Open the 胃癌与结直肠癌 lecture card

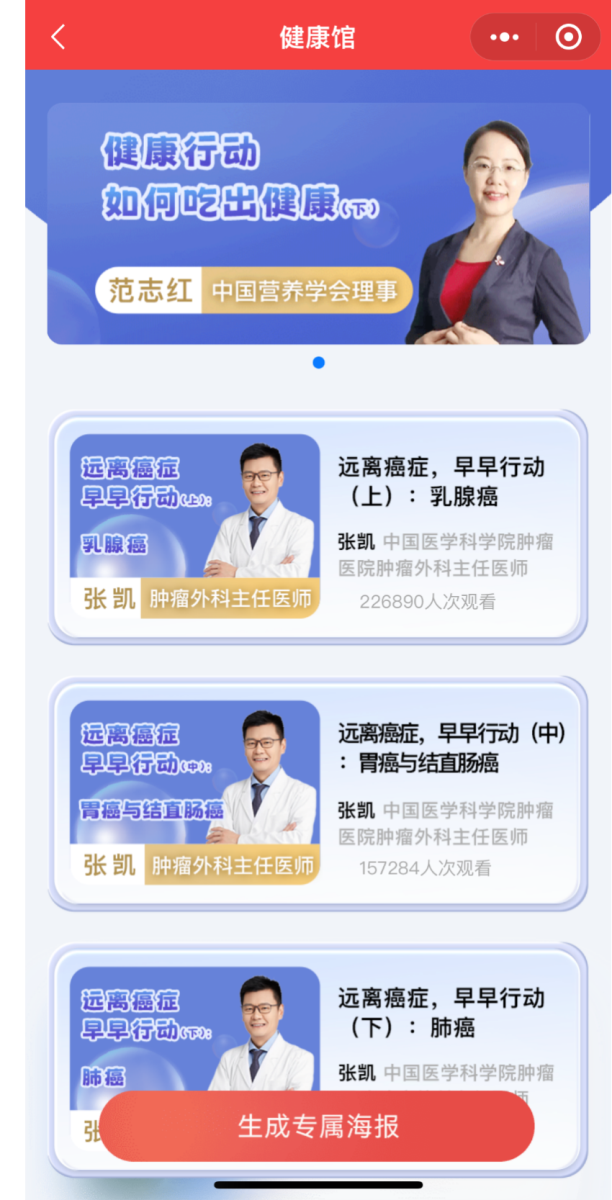coord(317,793)
